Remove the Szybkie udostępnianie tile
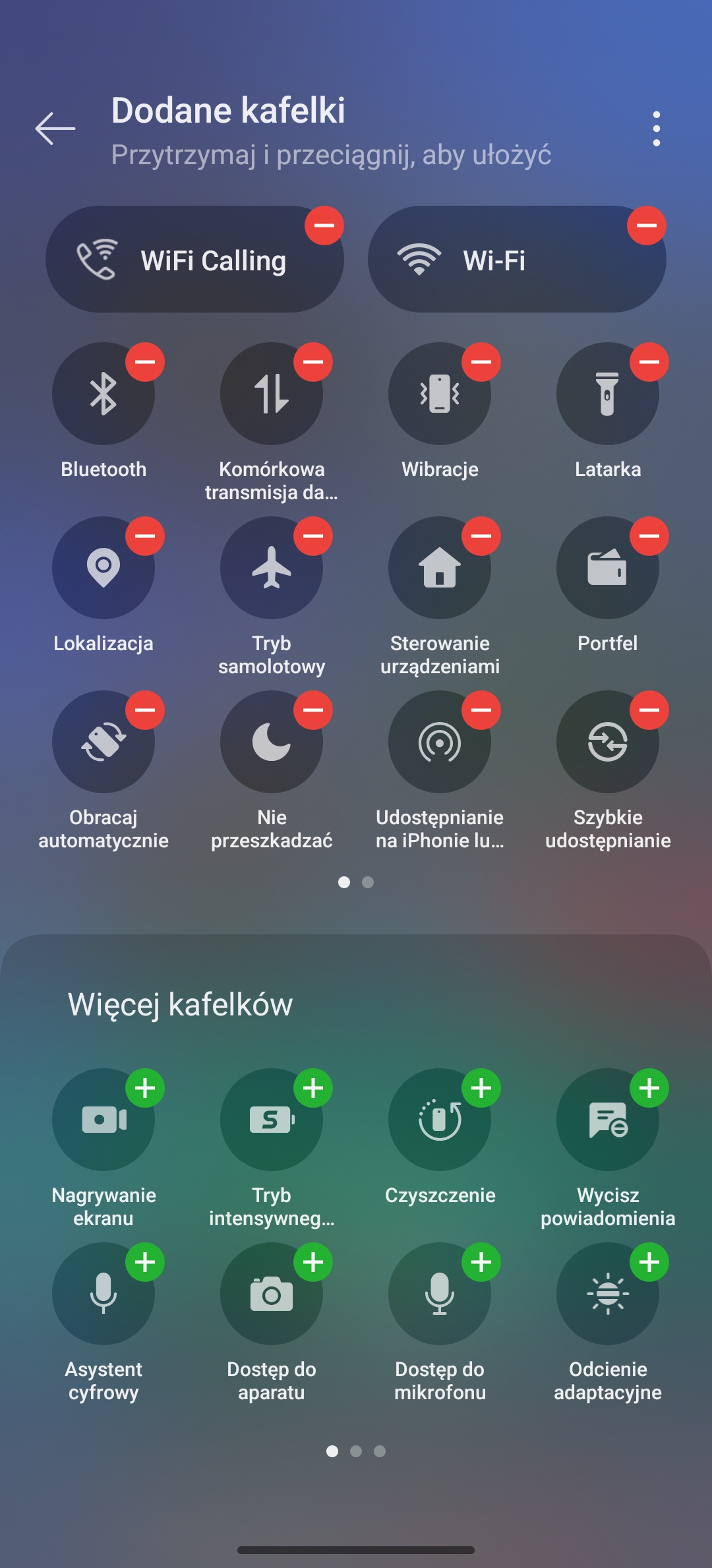This screenshot has width=712, height=1568. pos(649,710)
